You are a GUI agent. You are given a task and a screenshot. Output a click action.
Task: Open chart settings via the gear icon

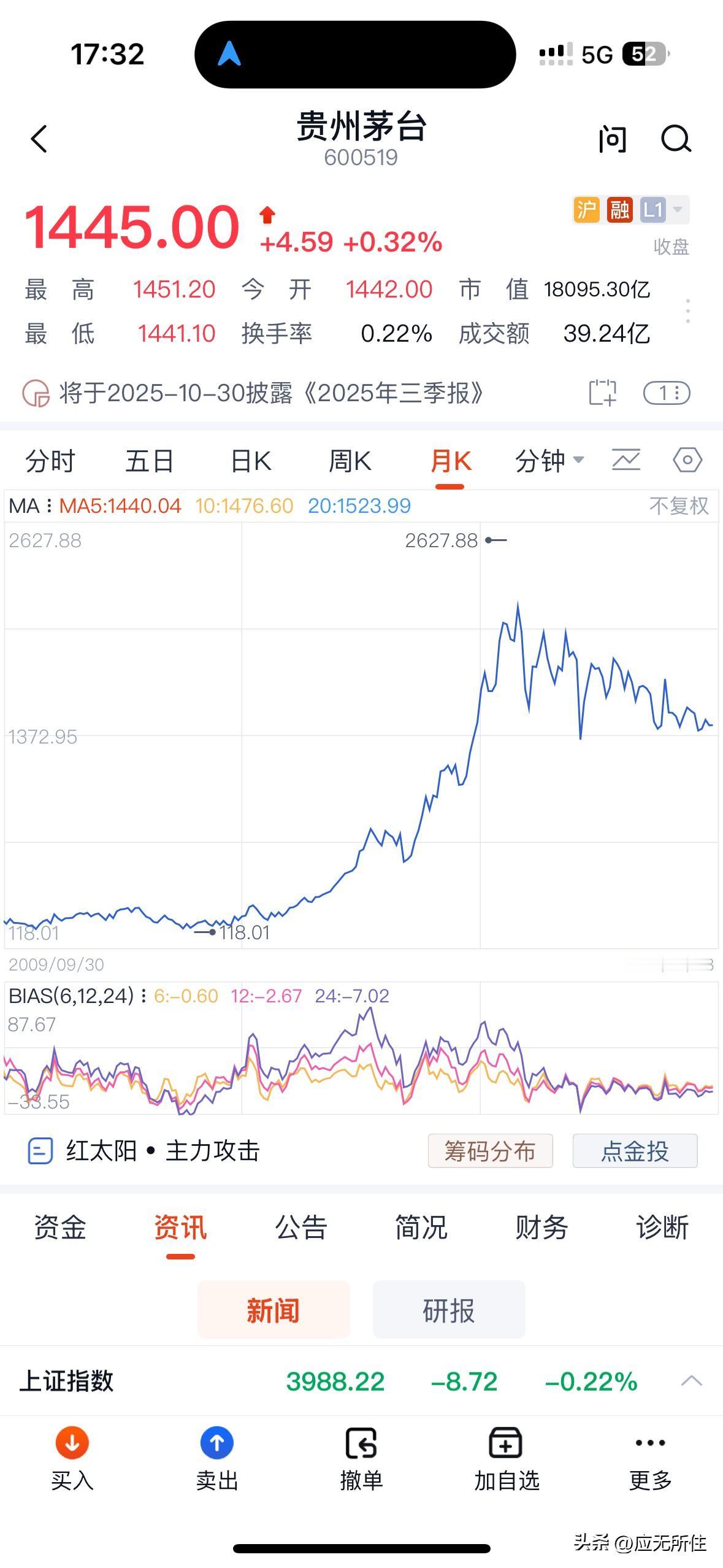(x=687, y=460)
